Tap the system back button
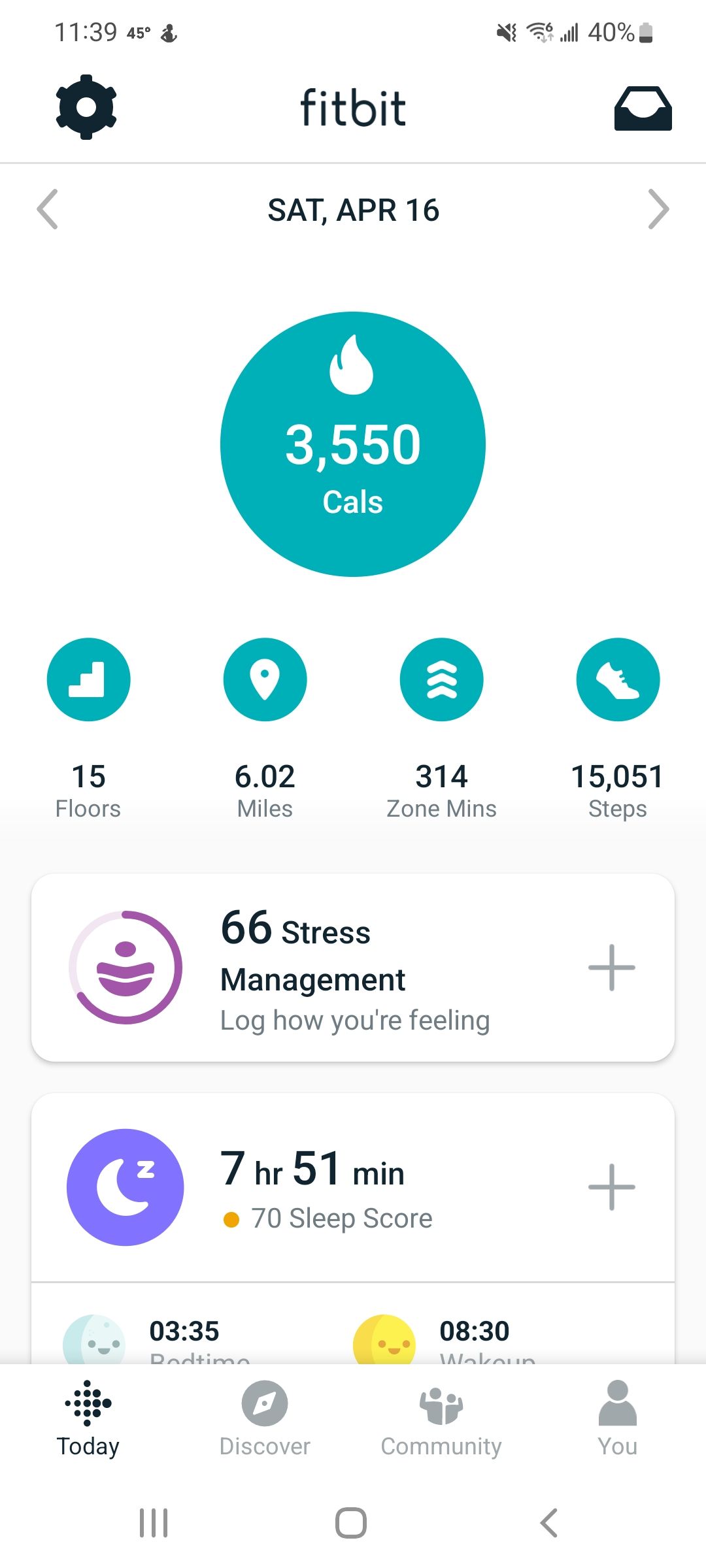This screenshot has height=1568, width=706. pos(549,1523)
